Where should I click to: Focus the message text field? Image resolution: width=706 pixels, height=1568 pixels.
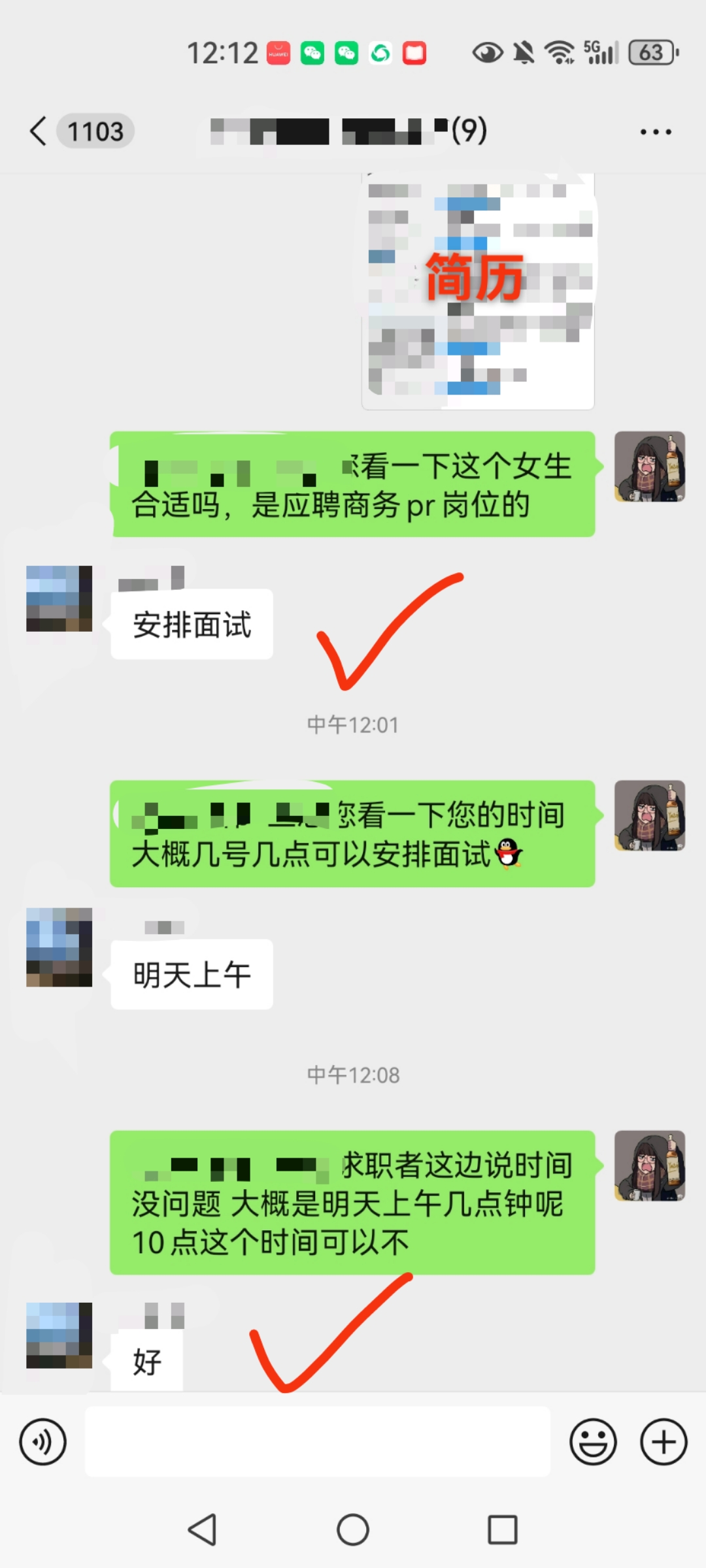tap(317, 1442)
